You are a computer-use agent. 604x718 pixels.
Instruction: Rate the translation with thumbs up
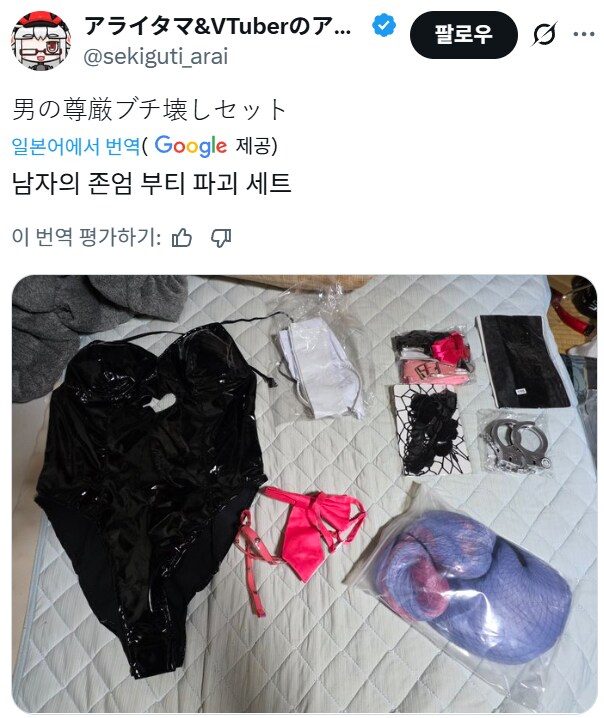tap(182, 238)
